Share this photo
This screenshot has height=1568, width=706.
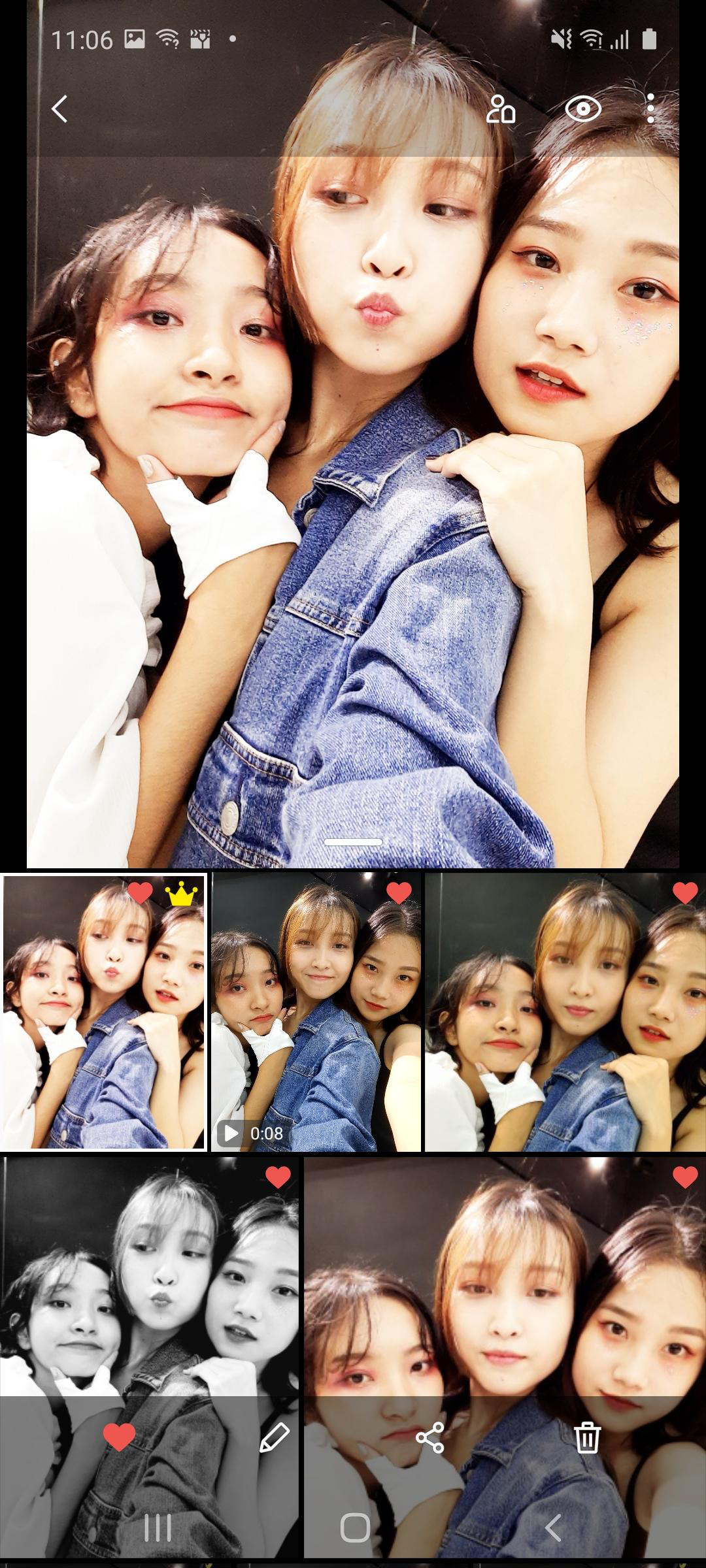click(x=430, y=1437)
